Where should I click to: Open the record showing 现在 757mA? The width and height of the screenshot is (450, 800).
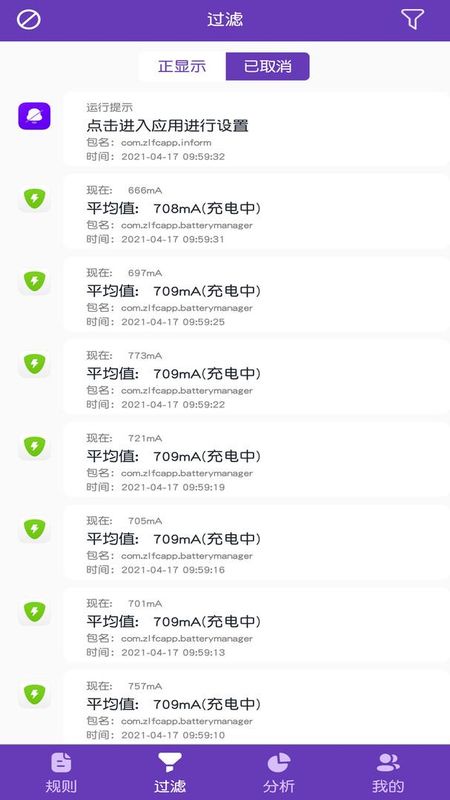coord(257,707)
